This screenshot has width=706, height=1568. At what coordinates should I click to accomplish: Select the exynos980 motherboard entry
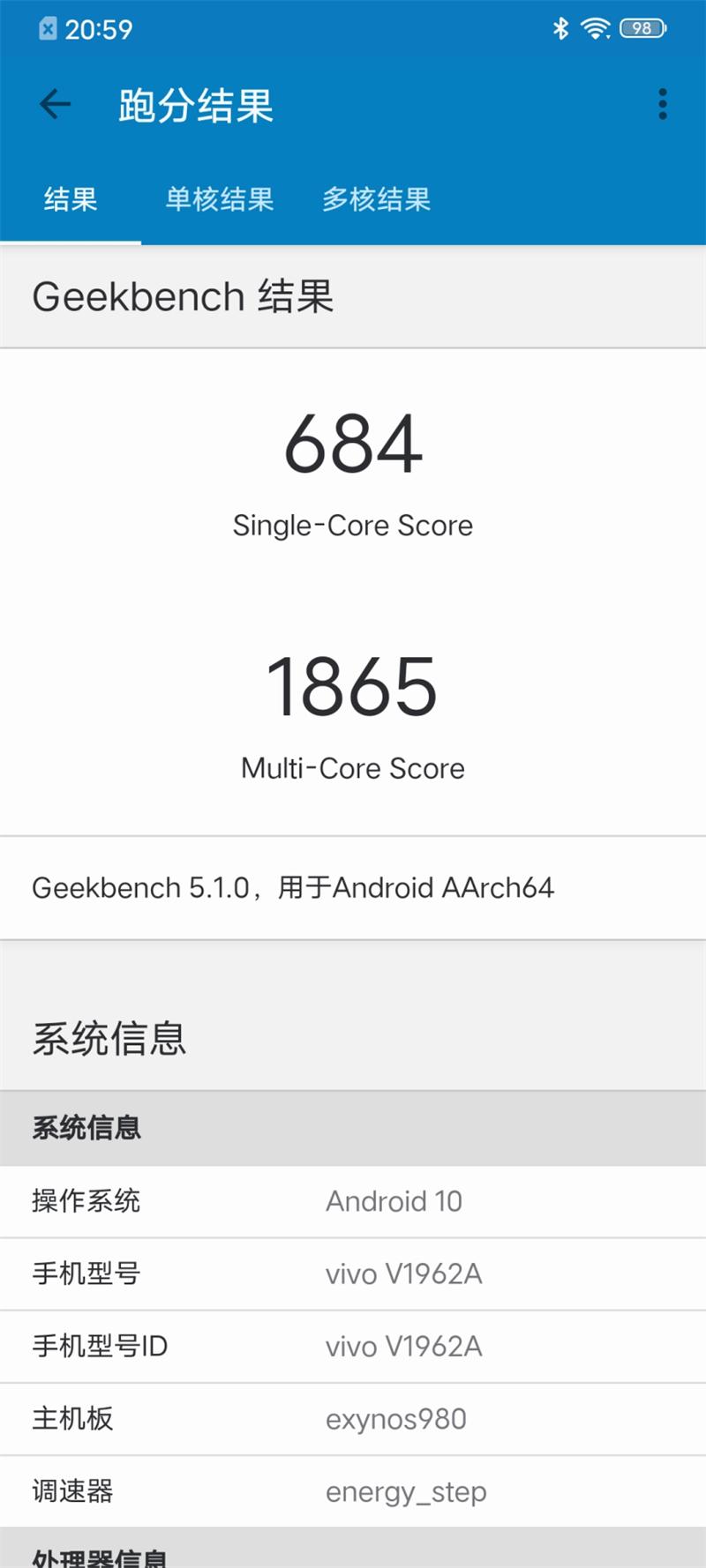coord(353,1418)
